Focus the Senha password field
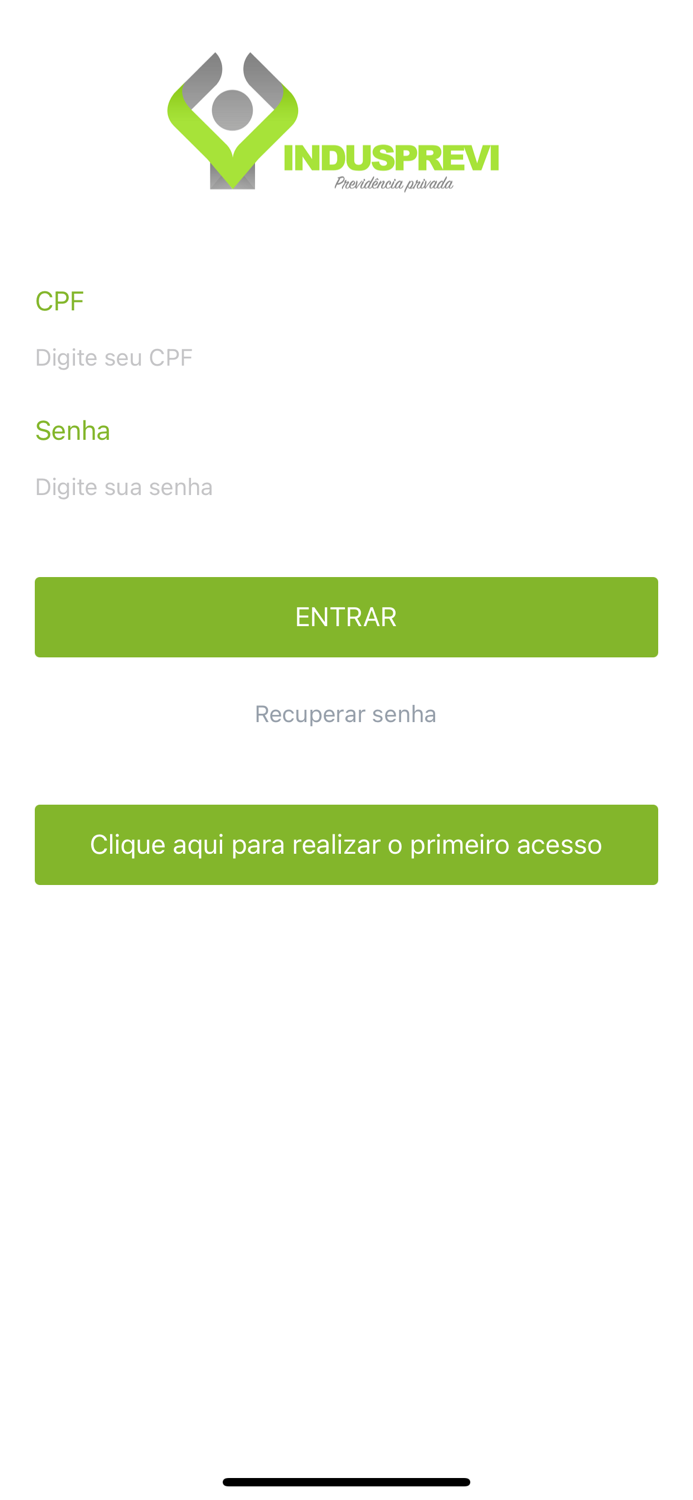693x1500 pixels. pos(346,487)
